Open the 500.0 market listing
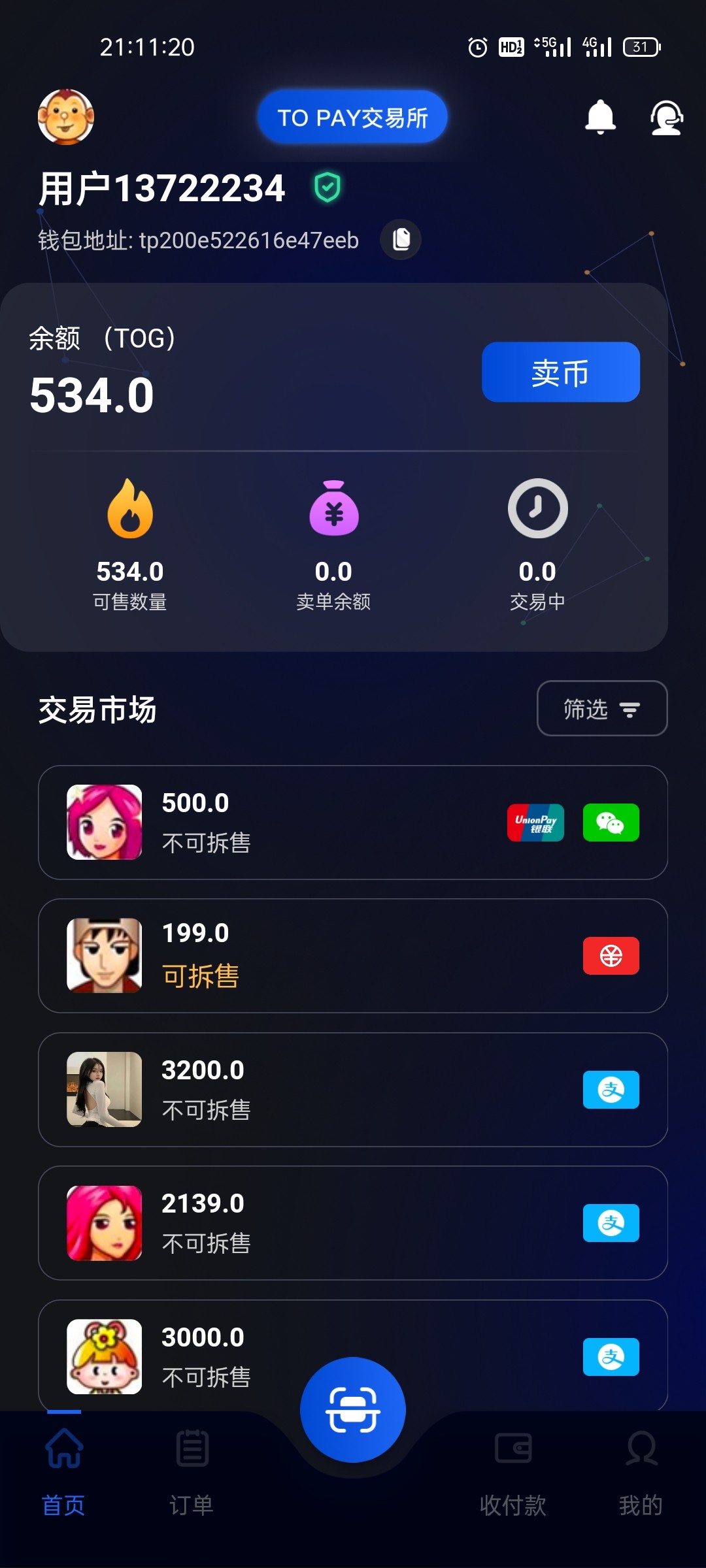The height and width of the screenshot is (1568, 706). click(x=352, y=823)
